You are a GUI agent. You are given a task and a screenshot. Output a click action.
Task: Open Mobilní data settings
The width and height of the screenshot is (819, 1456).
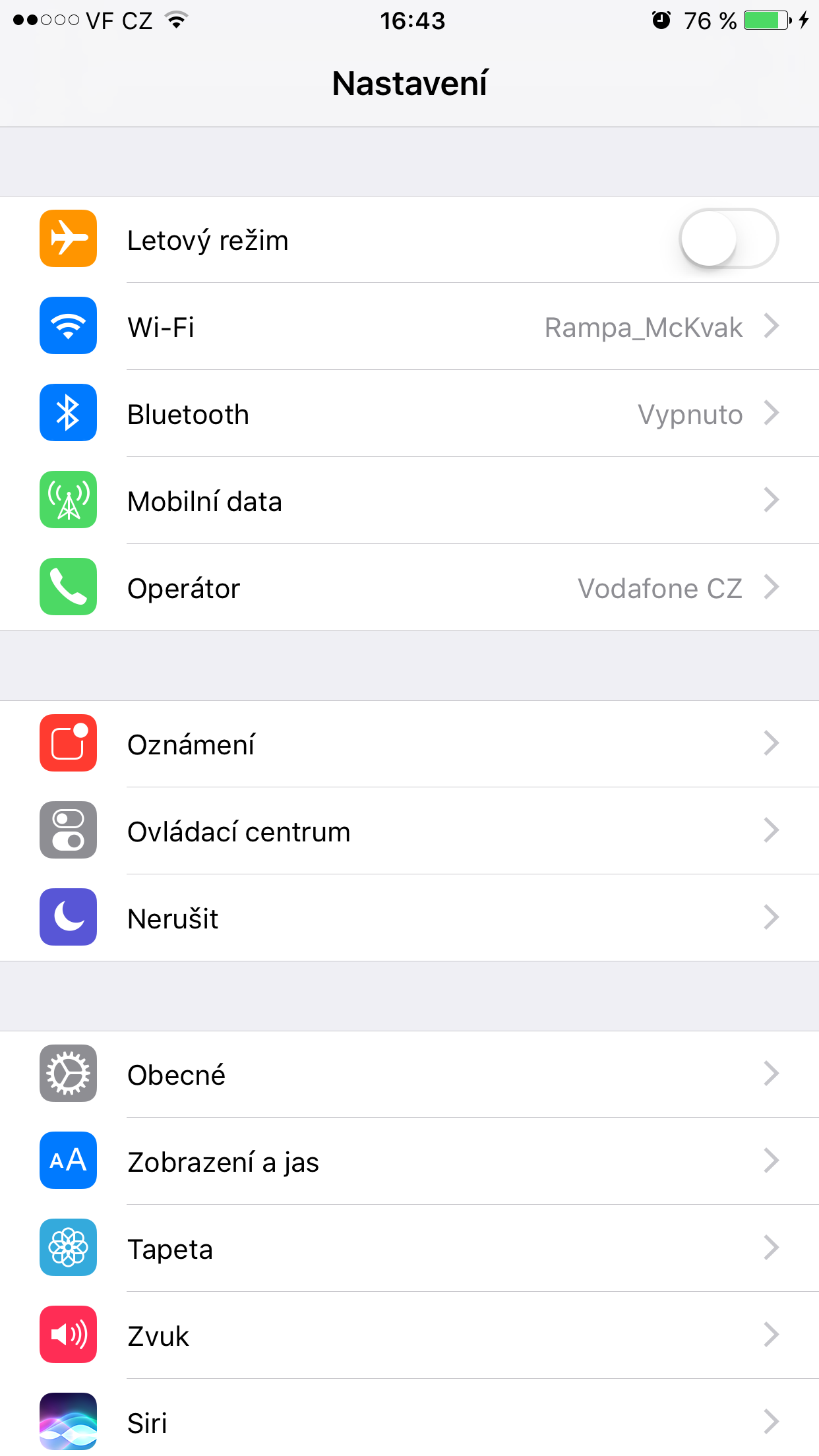409,500
